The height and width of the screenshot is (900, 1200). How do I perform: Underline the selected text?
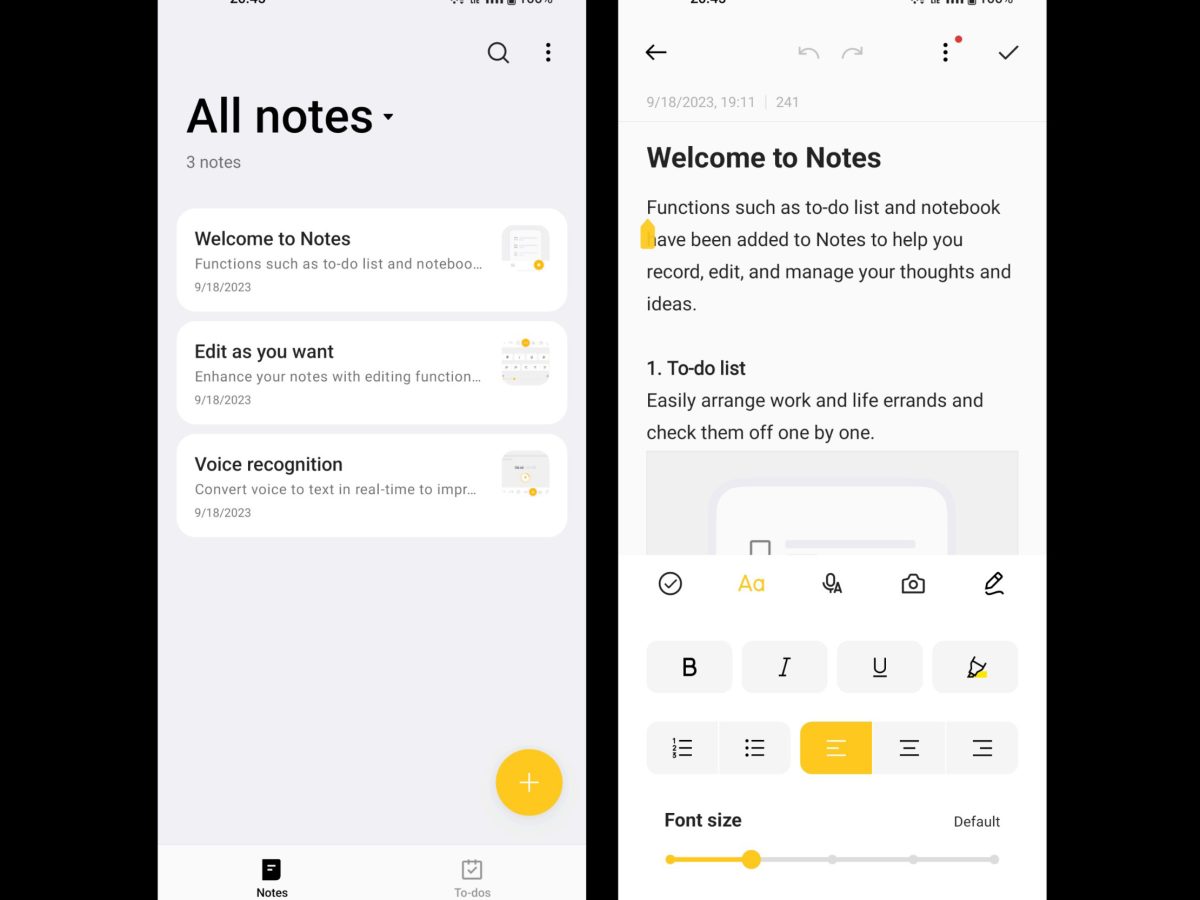tap(879, 667)
